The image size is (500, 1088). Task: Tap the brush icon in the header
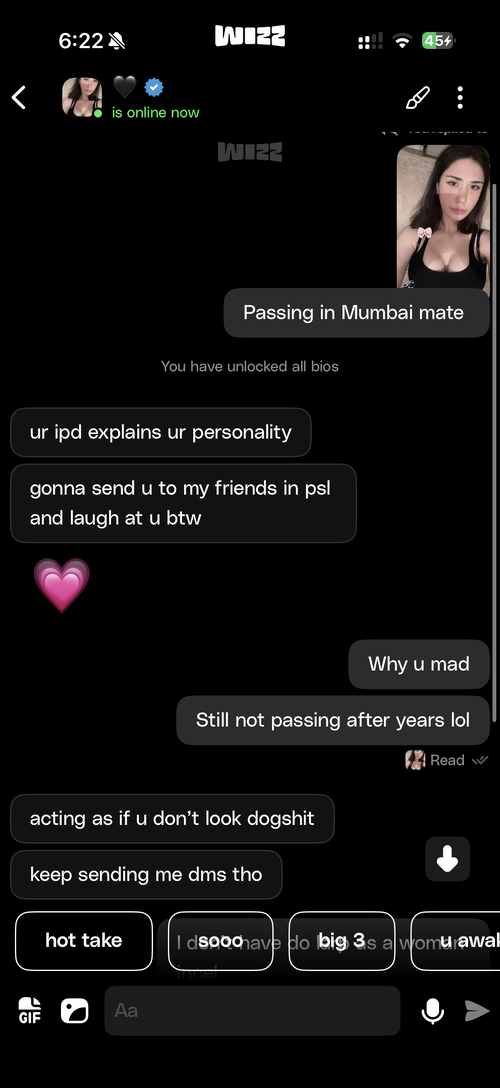pos(417,98)
